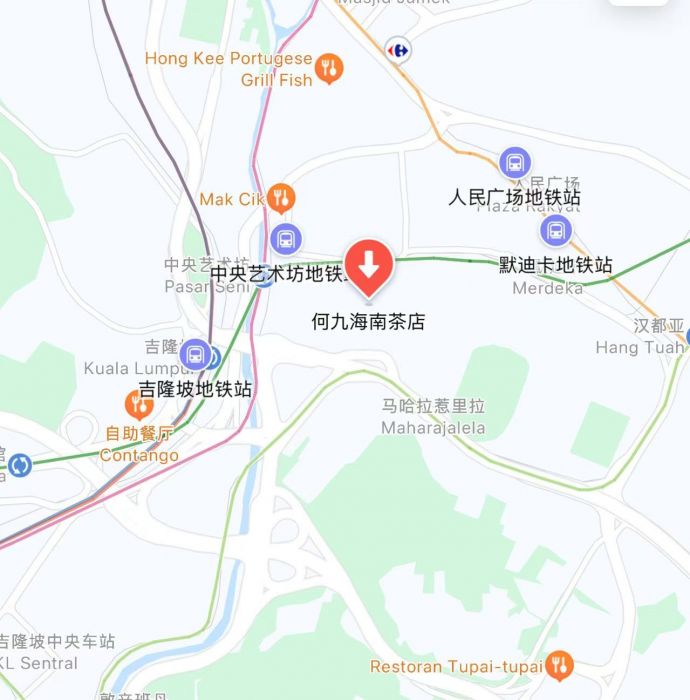Open the Restoran Tupai-tupai marker

point(560,665)
